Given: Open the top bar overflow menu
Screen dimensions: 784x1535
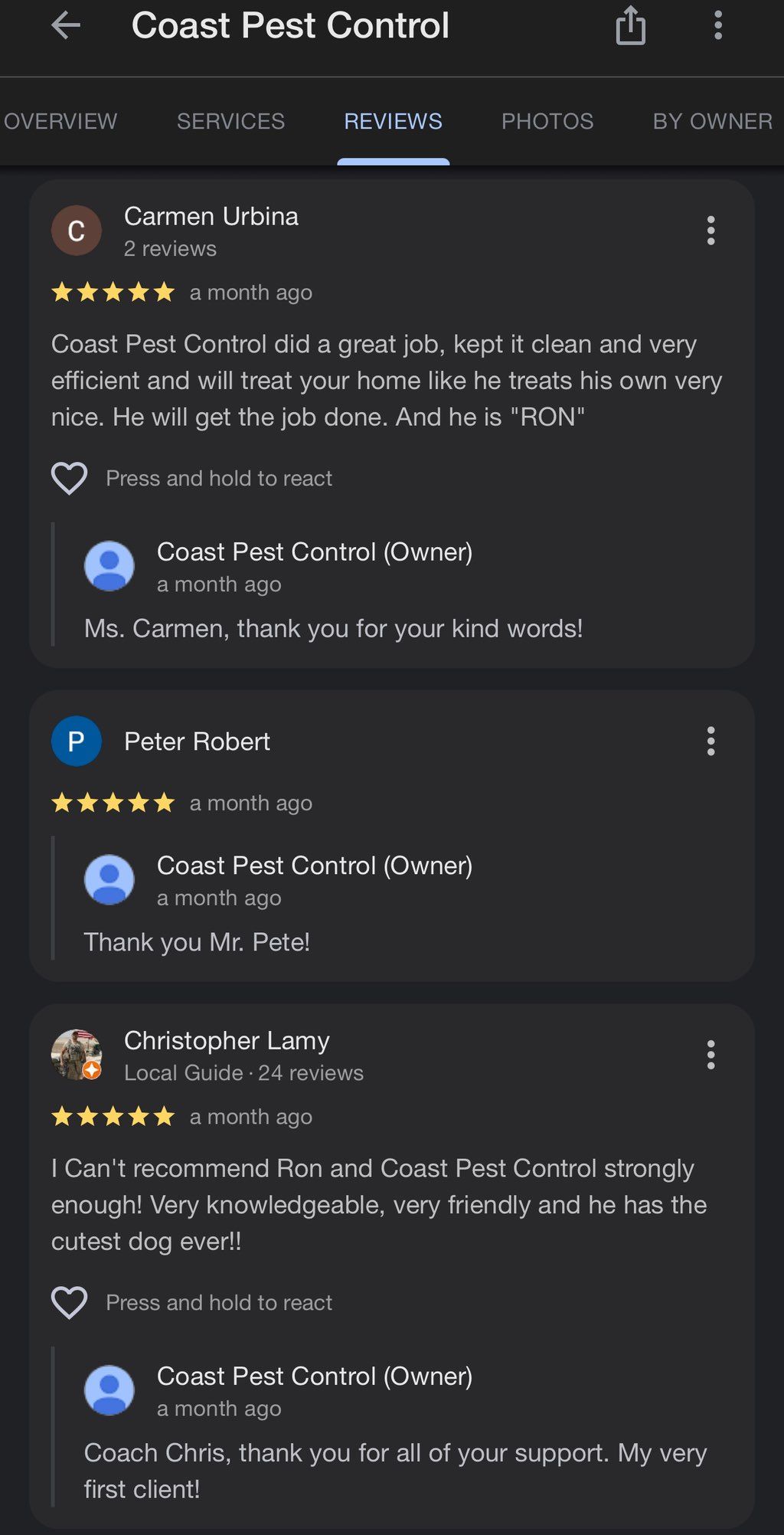Looking at the screenshot, I should [717, 26].
